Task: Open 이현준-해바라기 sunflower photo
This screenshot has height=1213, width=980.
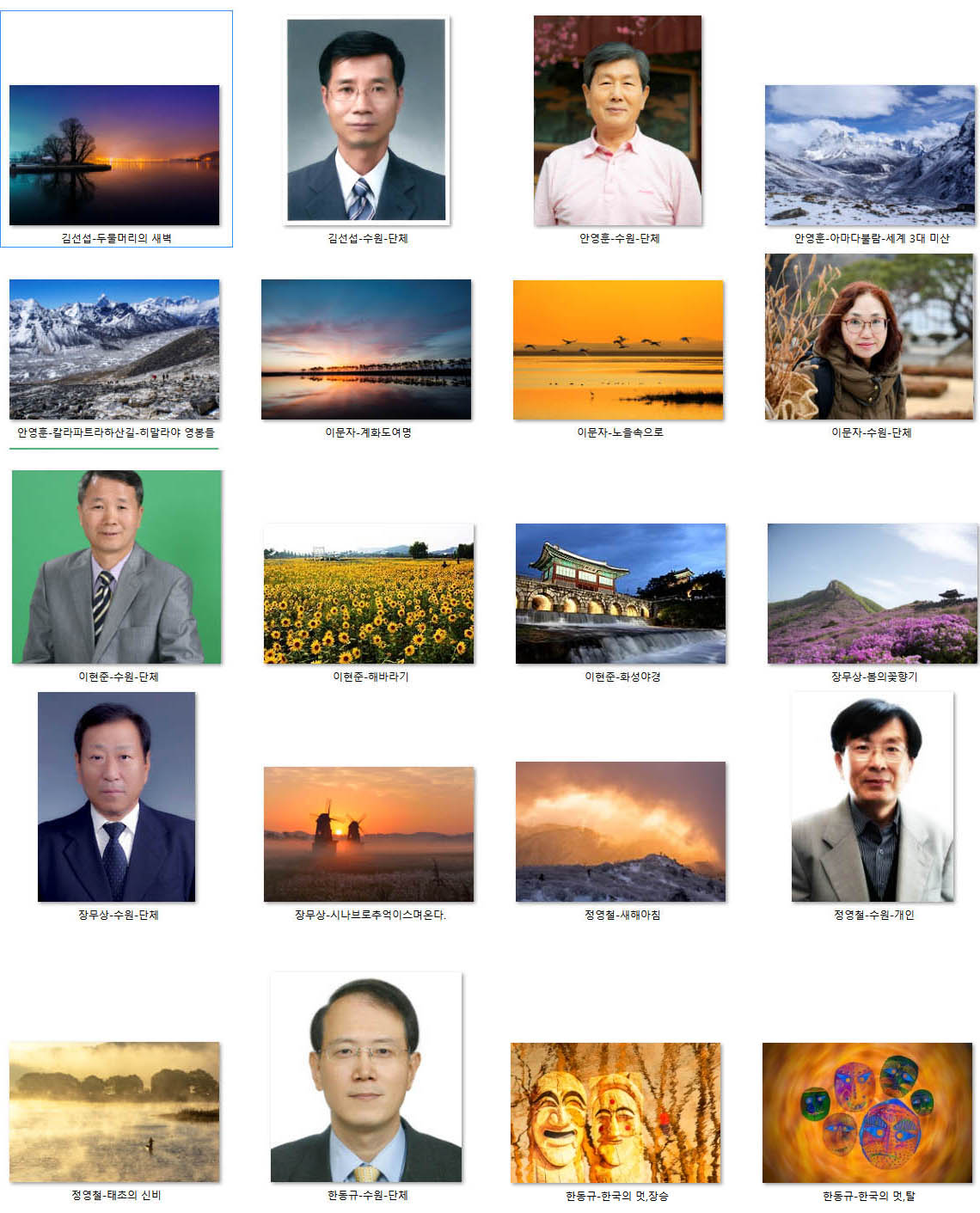Action: 369,593
